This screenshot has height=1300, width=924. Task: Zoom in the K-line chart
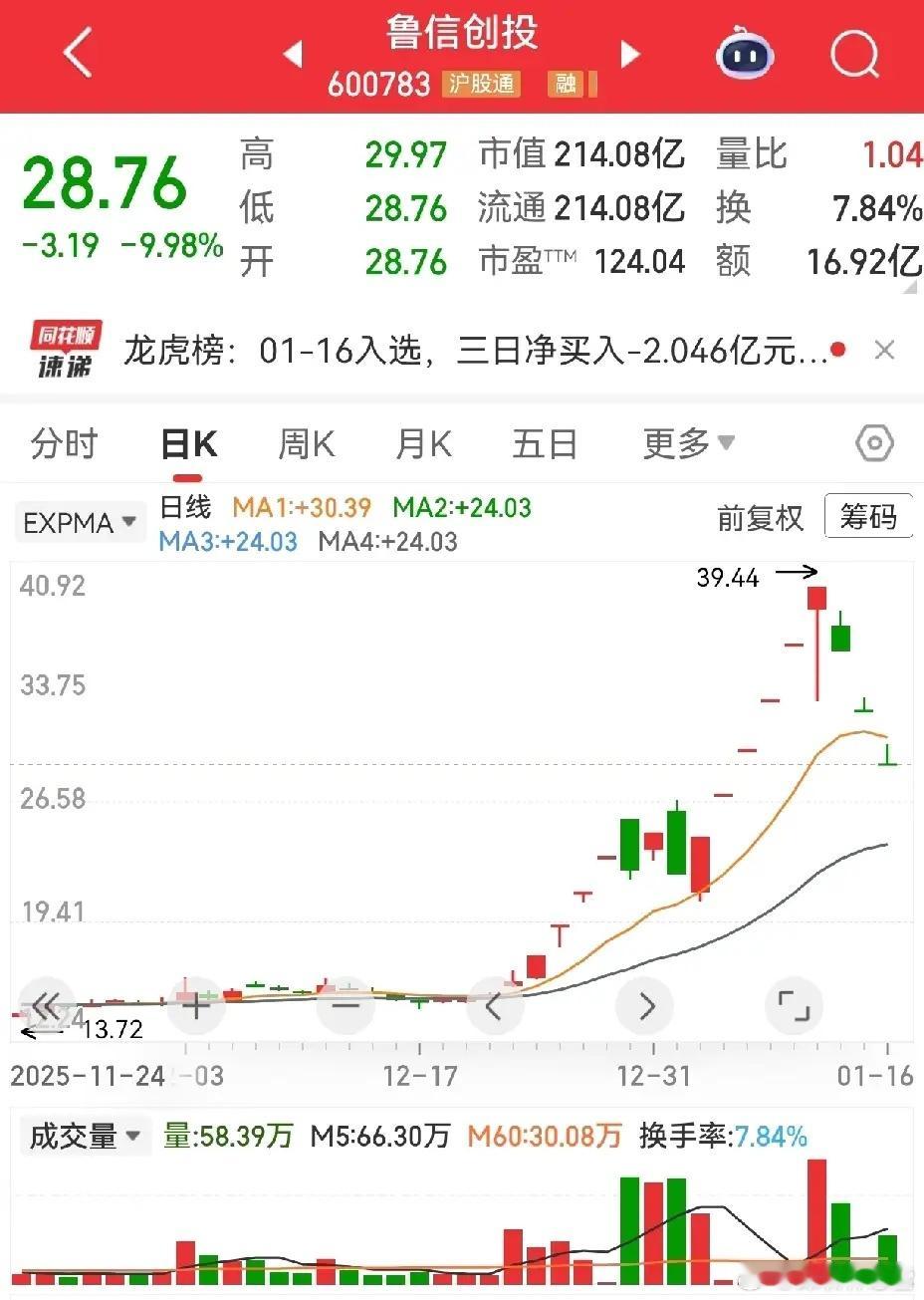(x=196, y=1006)
